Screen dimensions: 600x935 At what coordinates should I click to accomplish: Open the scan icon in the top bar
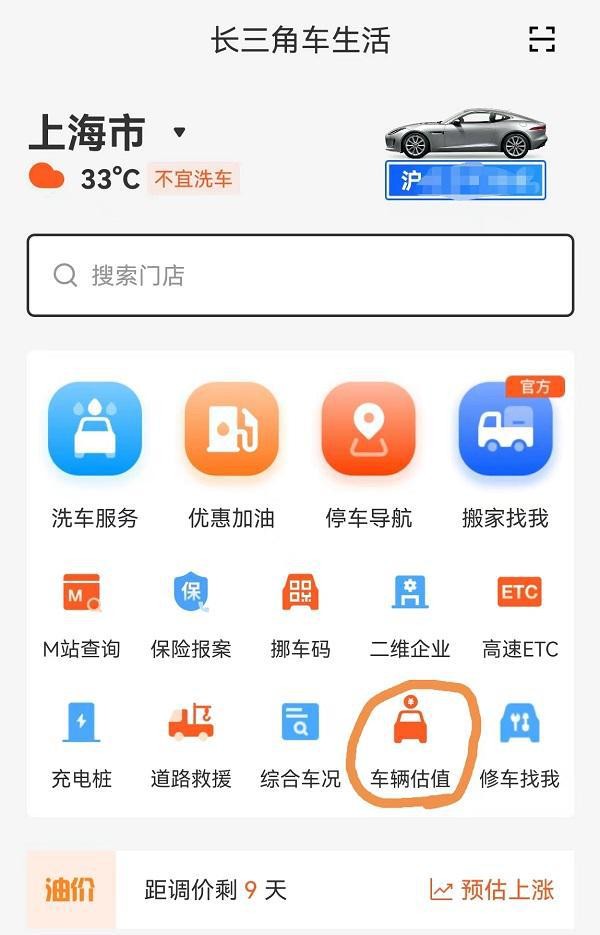(541, 39)
